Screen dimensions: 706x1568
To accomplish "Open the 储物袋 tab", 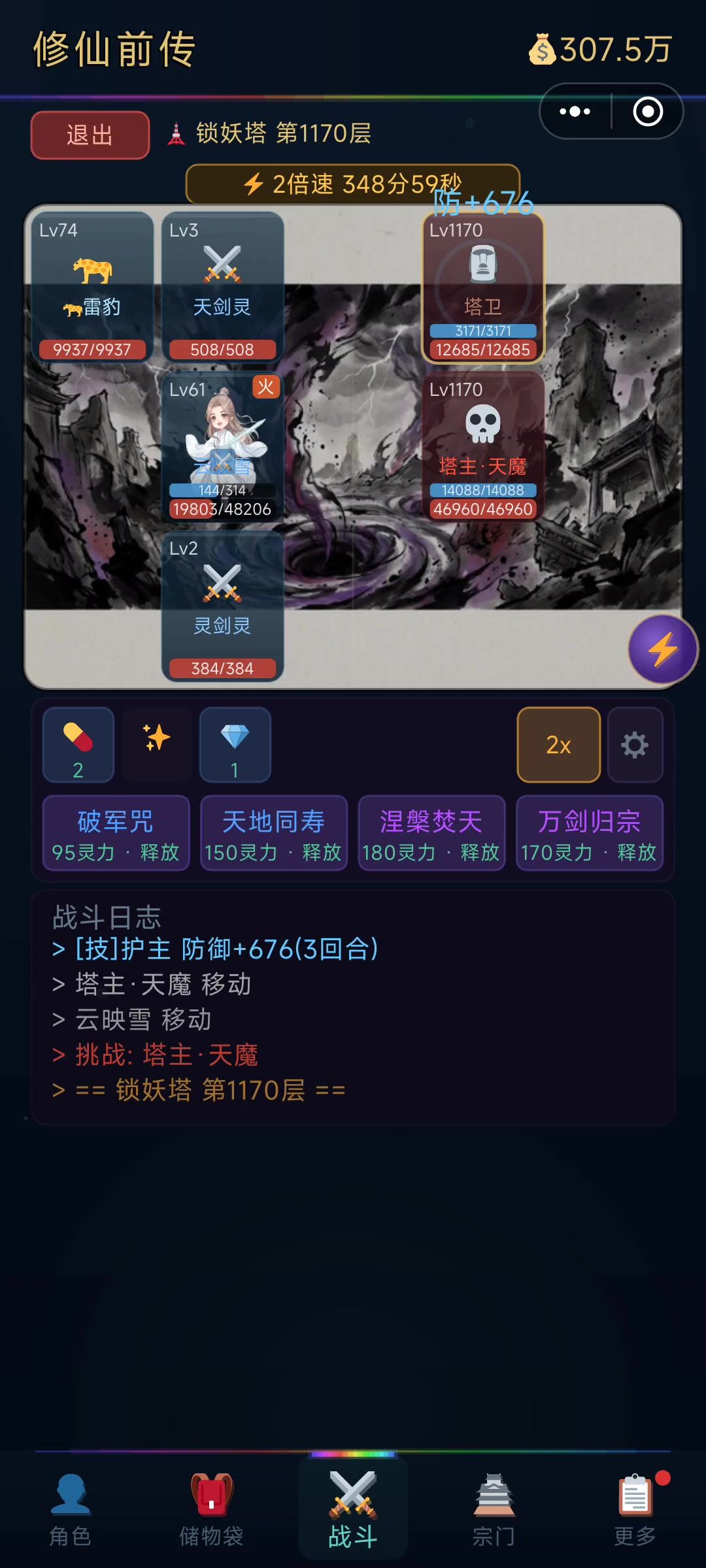I will point(212,1509).
